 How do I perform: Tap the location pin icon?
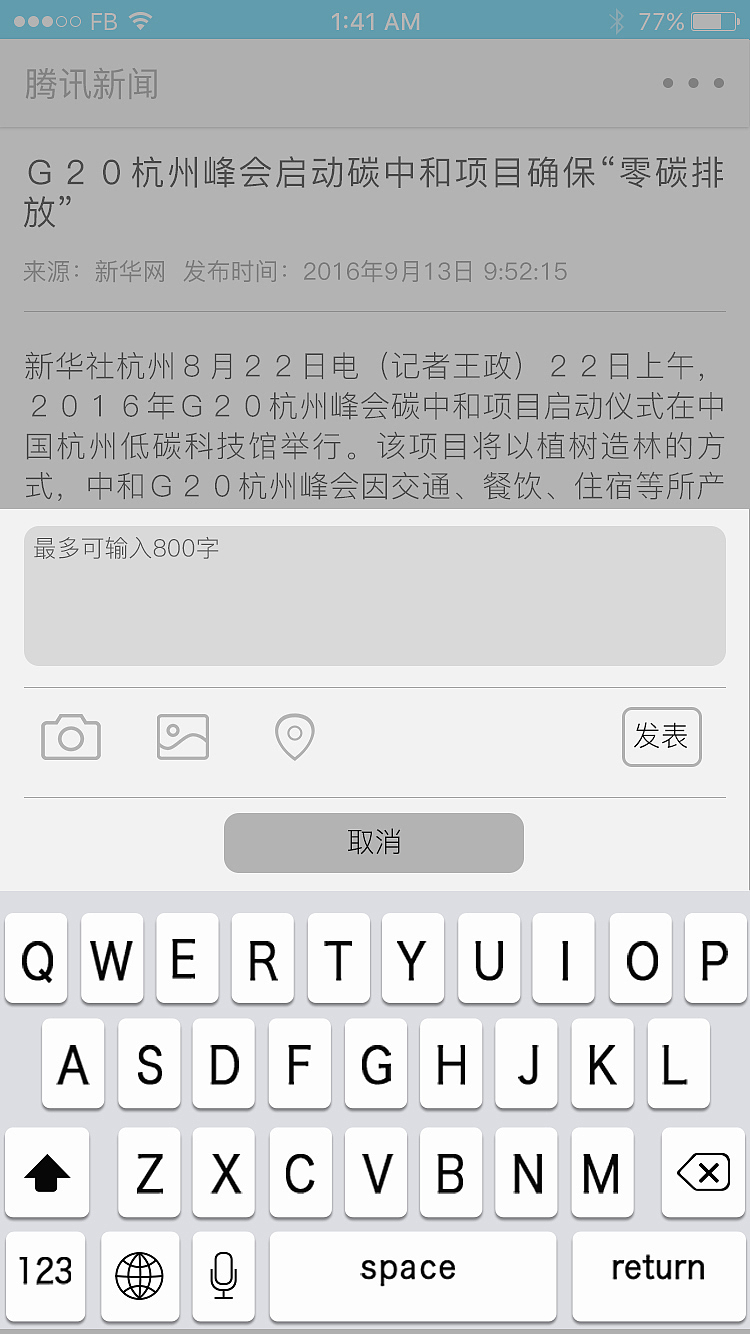[x=293, y=737]
